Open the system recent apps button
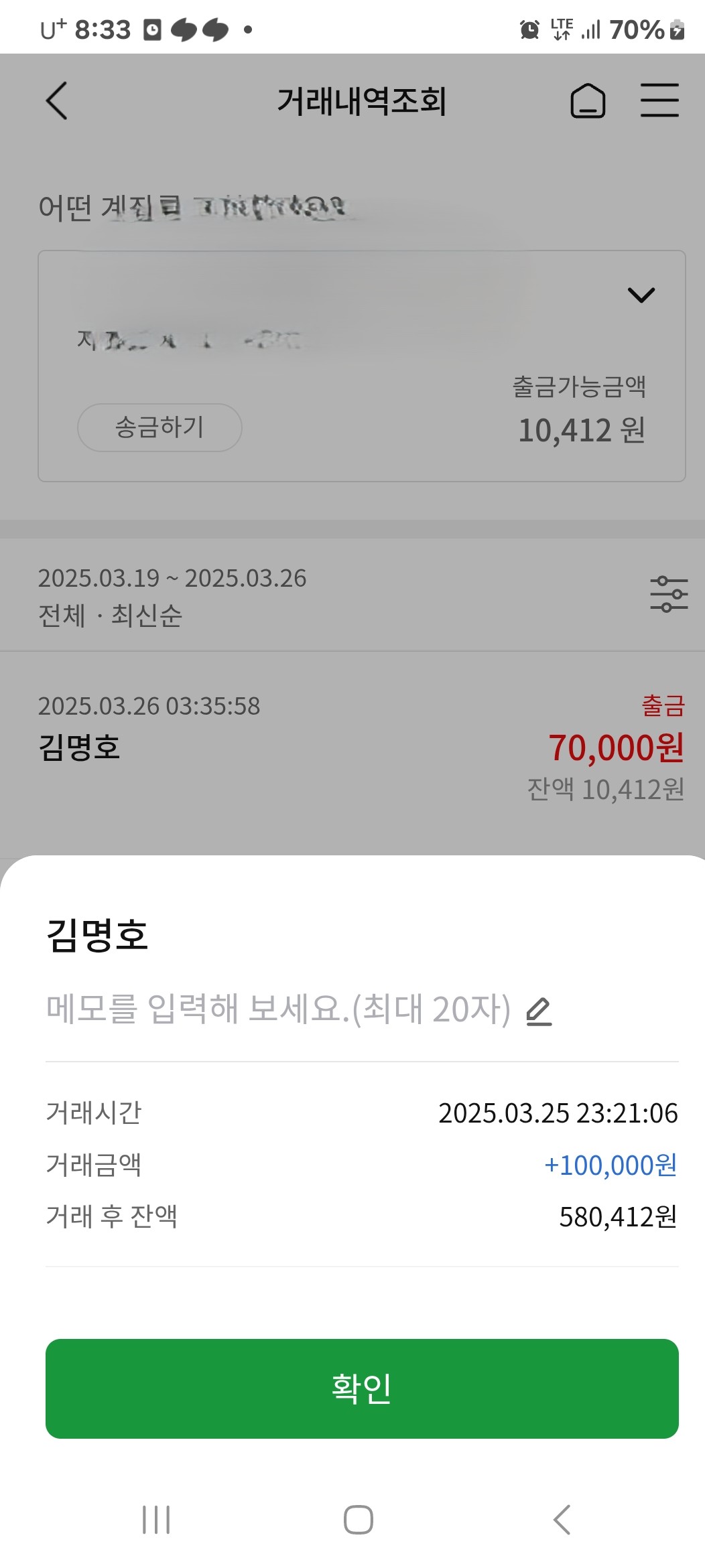Screen dimensions: 705x1568 [156, 1519]
